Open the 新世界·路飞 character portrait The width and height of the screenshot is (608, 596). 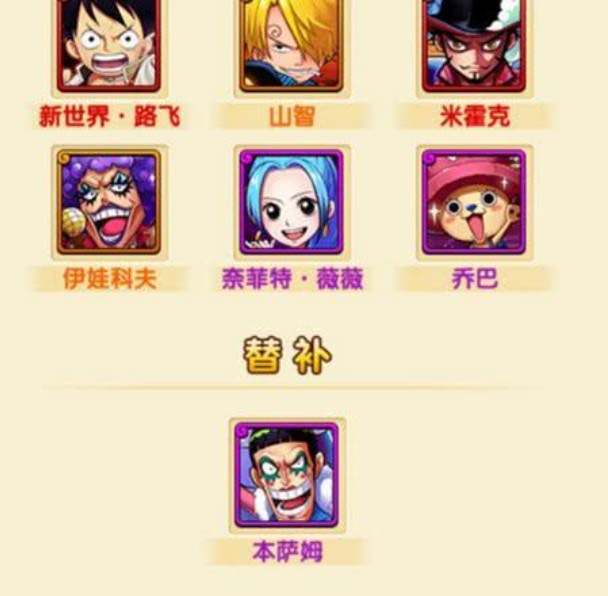click(x=109, y=44)
